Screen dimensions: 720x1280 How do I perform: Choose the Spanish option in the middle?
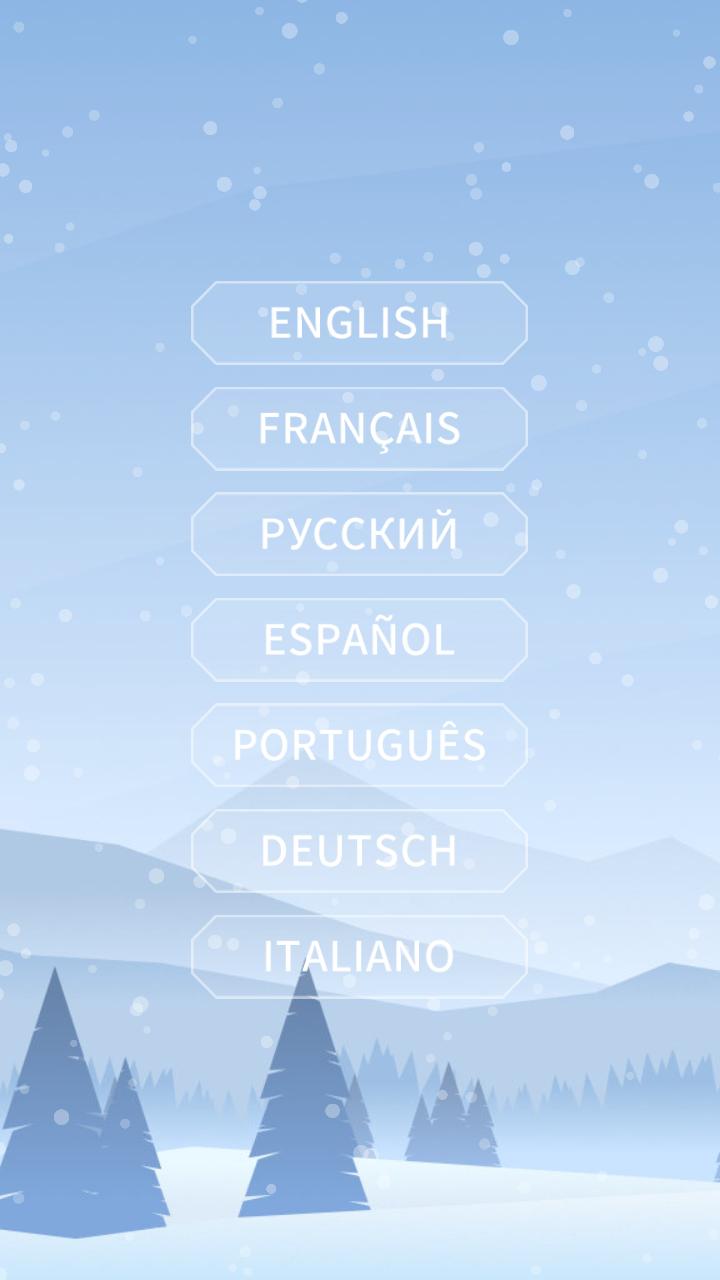pos(358,639)
